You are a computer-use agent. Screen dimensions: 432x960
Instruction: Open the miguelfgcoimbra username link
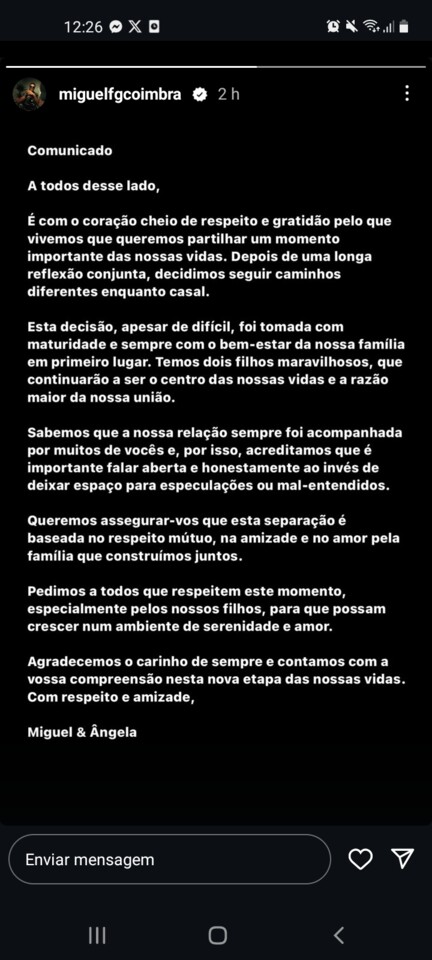point(120,94)
